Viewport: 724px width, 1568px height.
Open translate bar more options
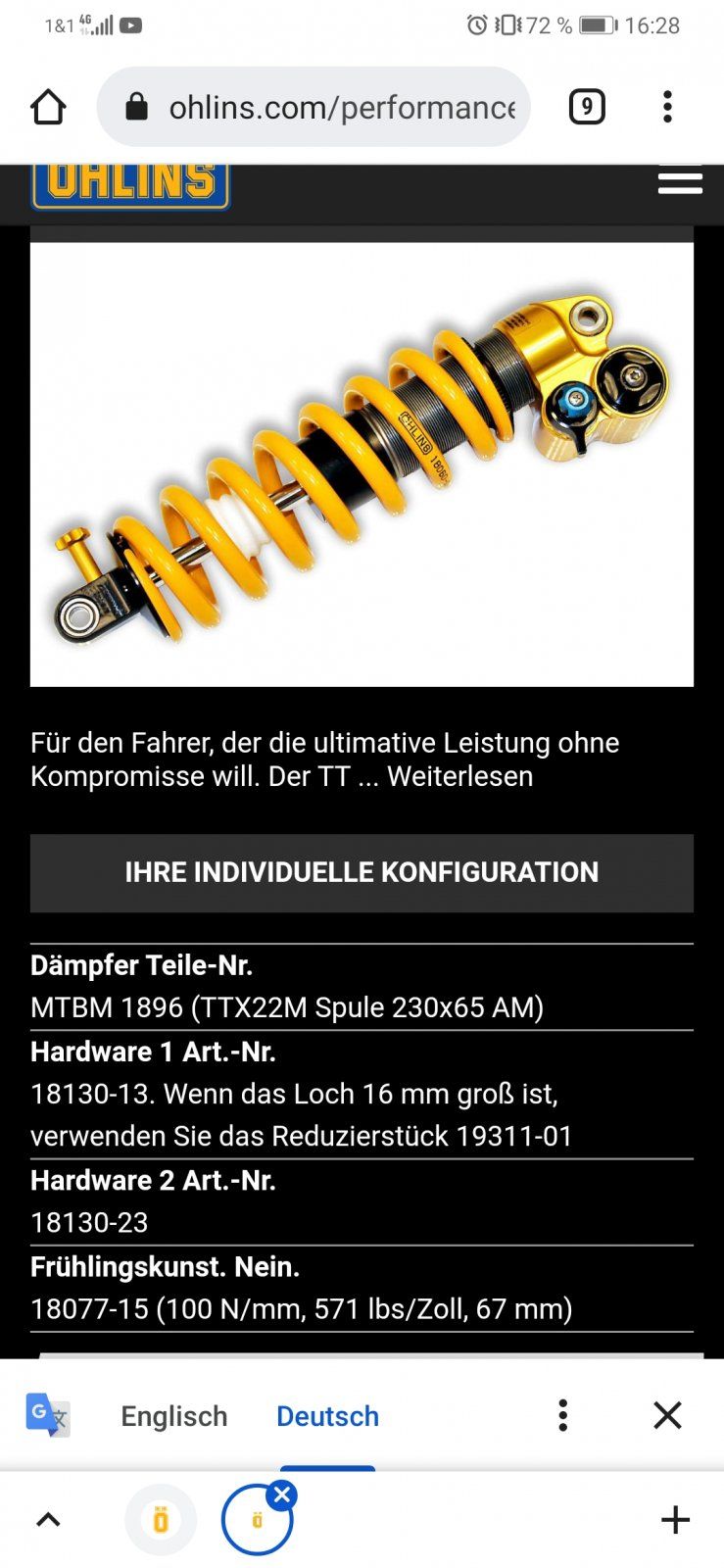(x=562, y=1415)
